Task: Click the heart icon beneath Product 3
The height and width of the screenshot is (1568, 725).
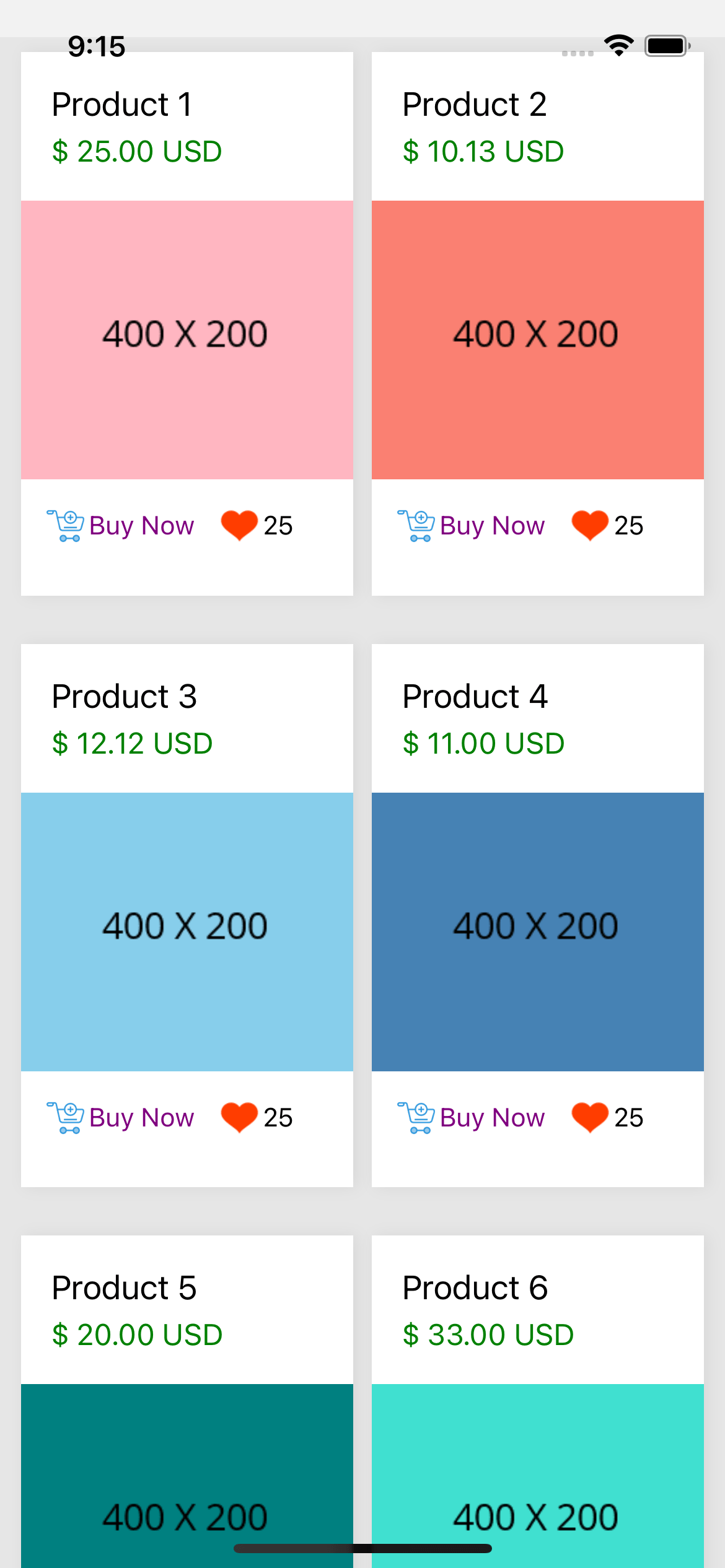Action: [x=240, y=1118]
